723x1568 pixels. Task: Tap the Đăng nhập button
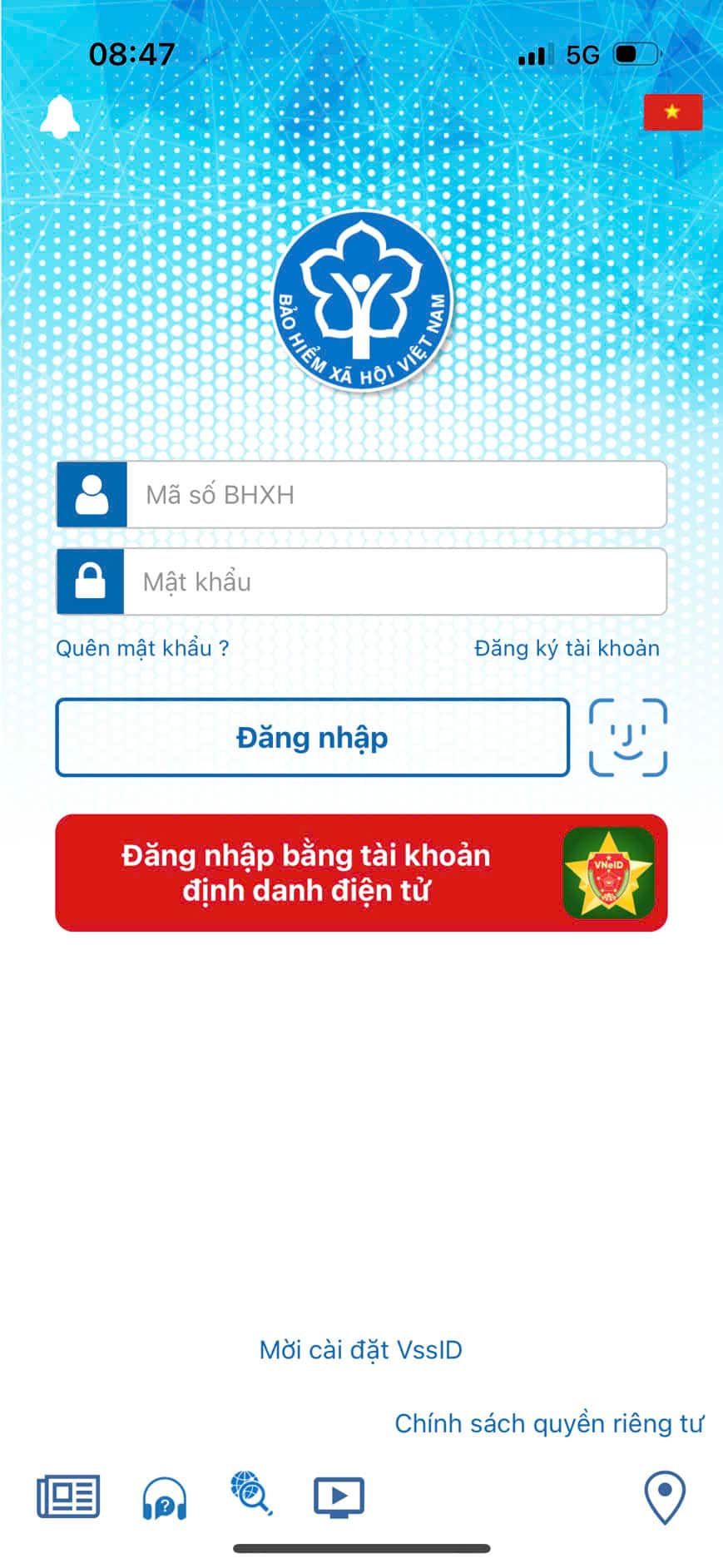point(313,738)
